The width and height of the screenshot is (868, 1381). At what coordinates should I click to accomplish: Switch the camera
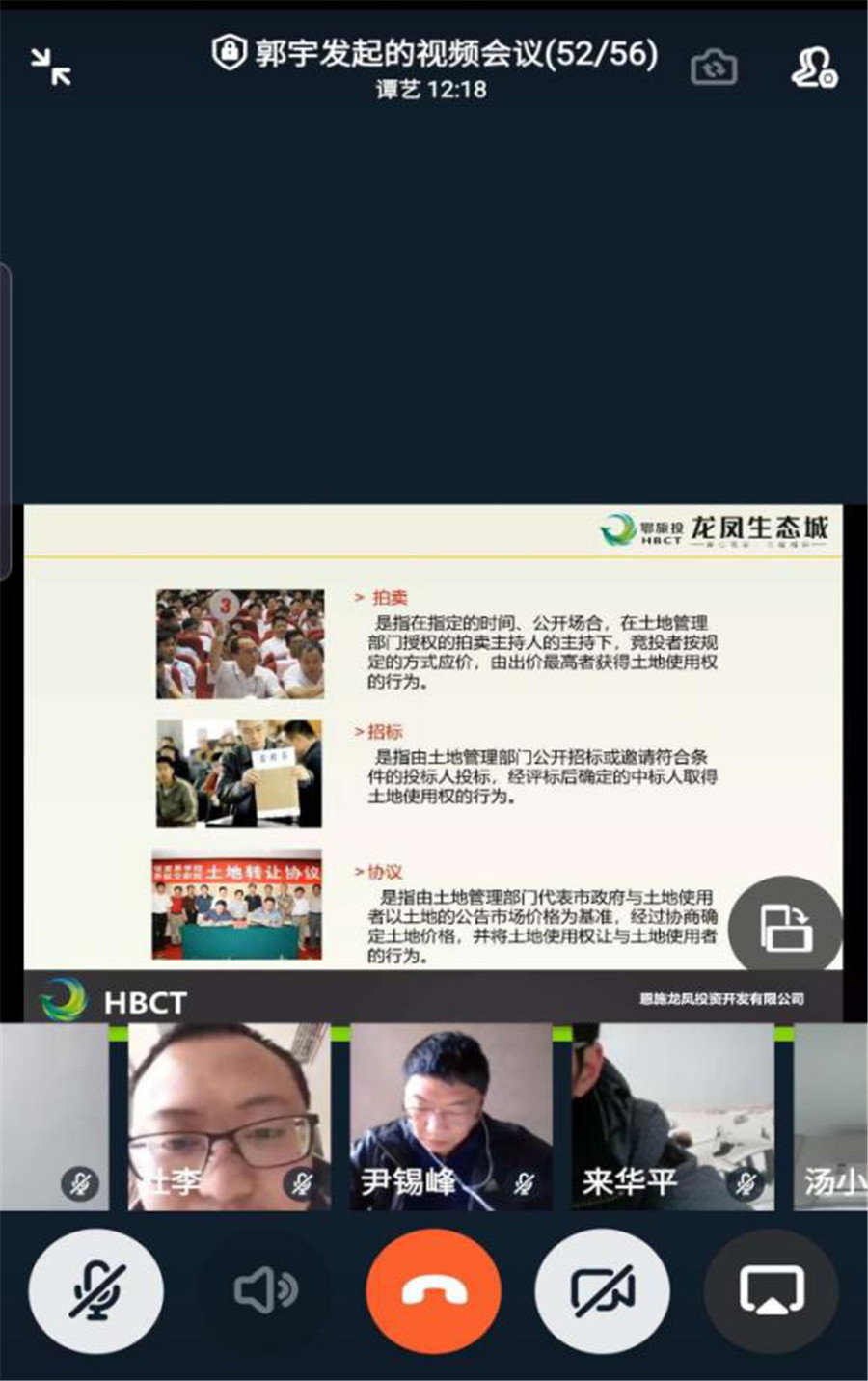coord(715,68)
